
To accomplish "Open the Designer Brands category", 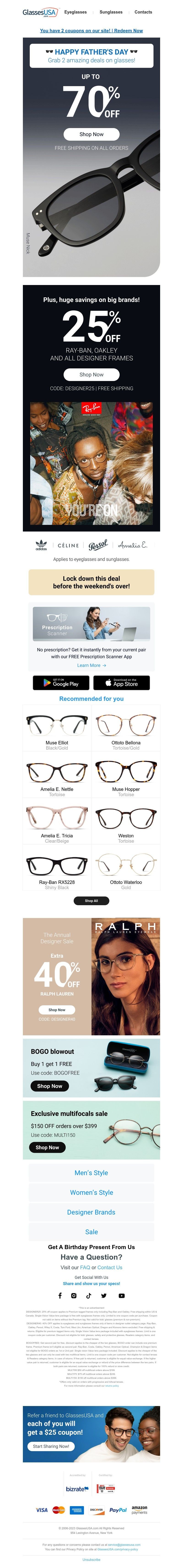I will [91, 1212].
